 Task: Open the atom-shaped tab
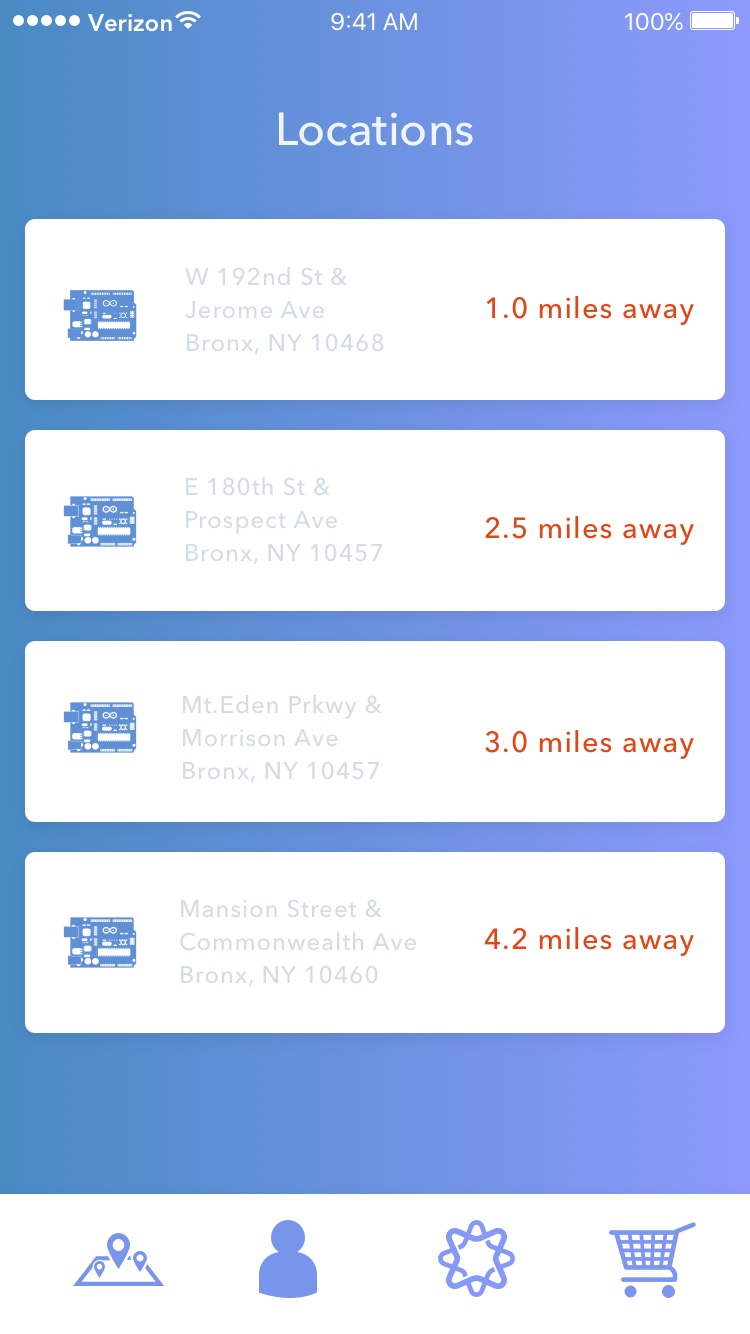(476, 1260)
